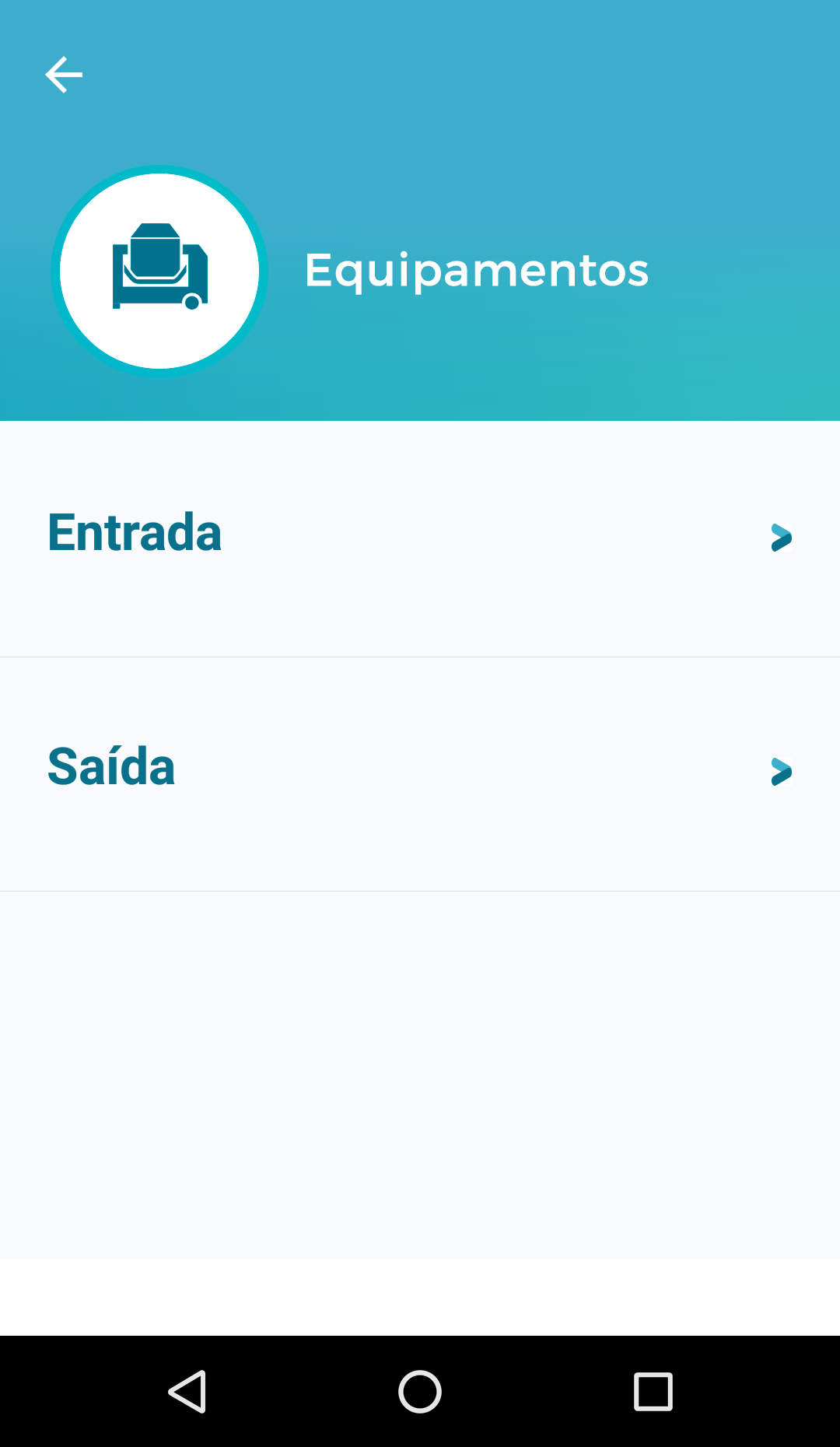Viewport: 840px width, 1447px height.
Task: Go back using the top-left arrow
Action: click(x=64, y=75)
